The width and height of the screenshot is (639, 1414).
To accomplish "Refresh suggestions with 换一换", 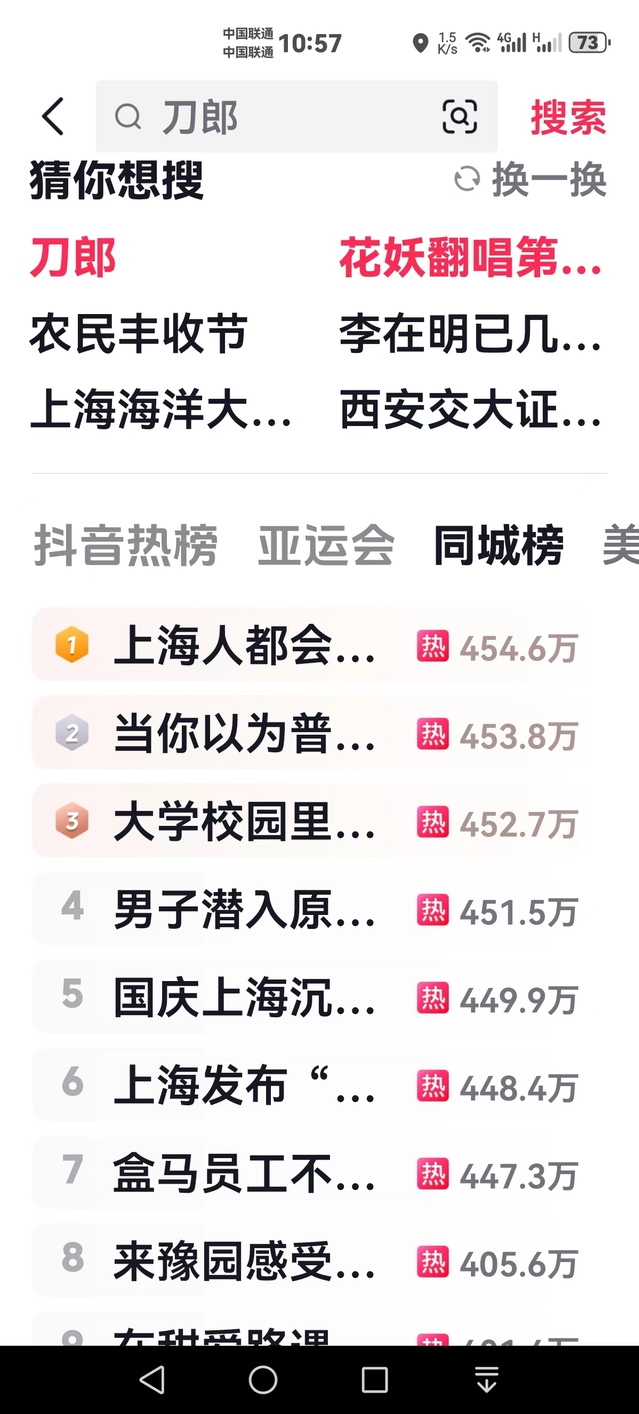I will (531, 180).
